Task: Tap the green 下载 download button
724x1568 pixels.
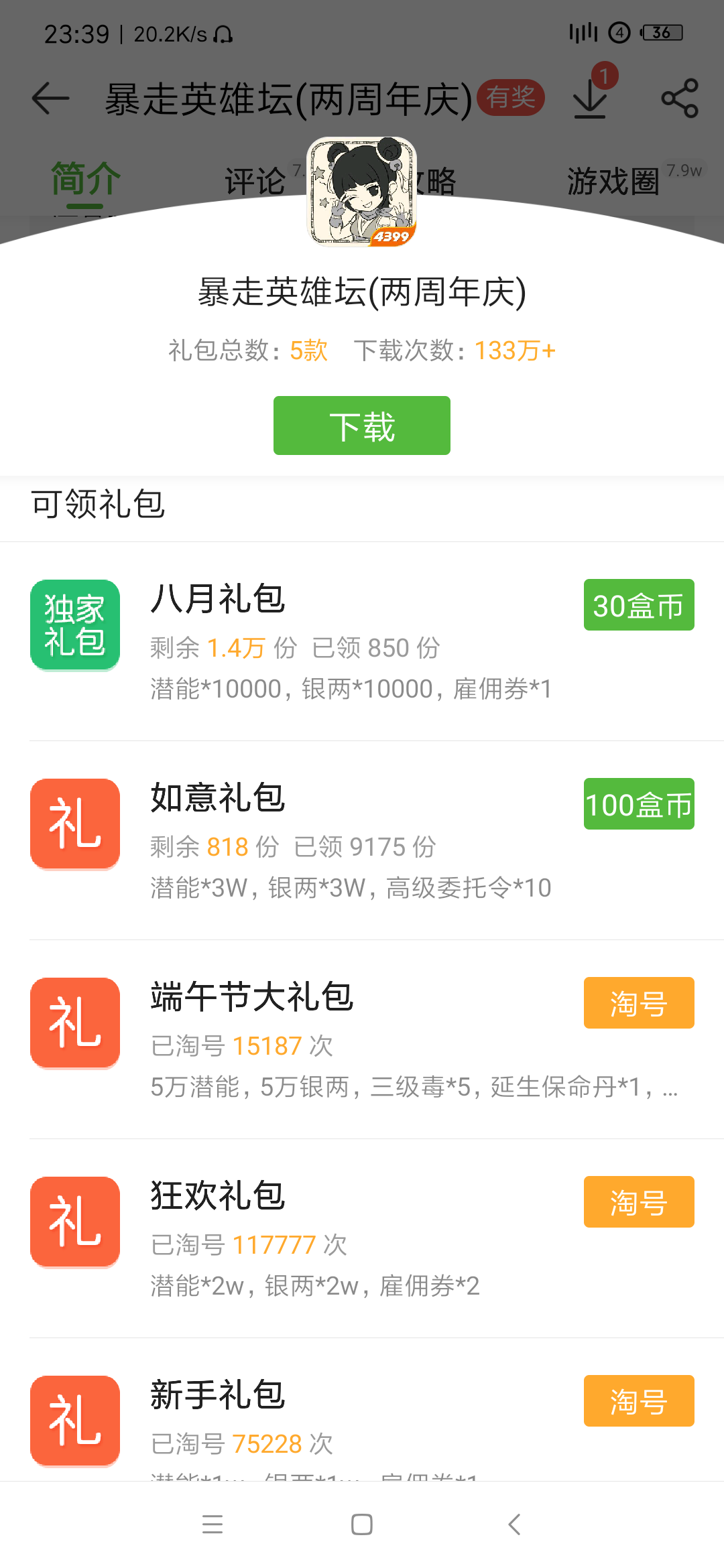Action: click(362, 426)
